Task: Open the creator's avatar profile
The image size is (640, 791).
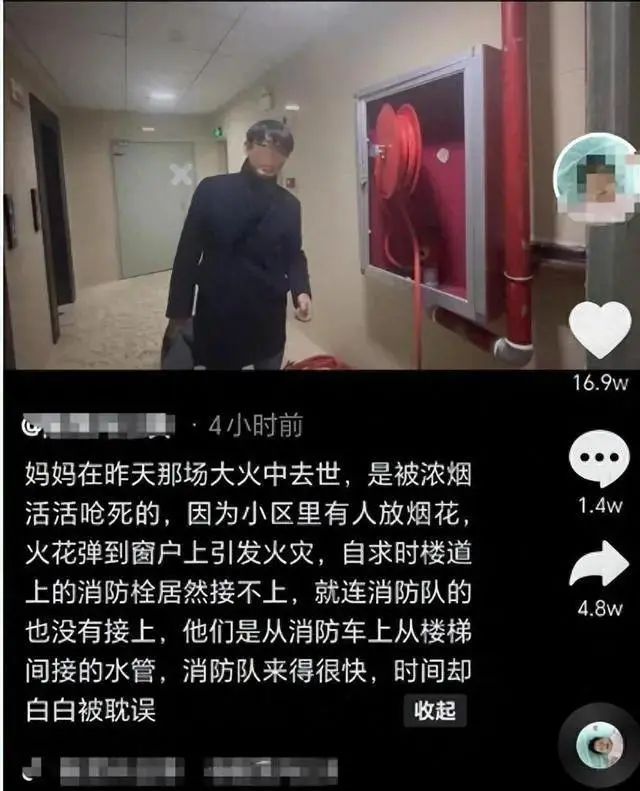Action: [x=598, y=178]
